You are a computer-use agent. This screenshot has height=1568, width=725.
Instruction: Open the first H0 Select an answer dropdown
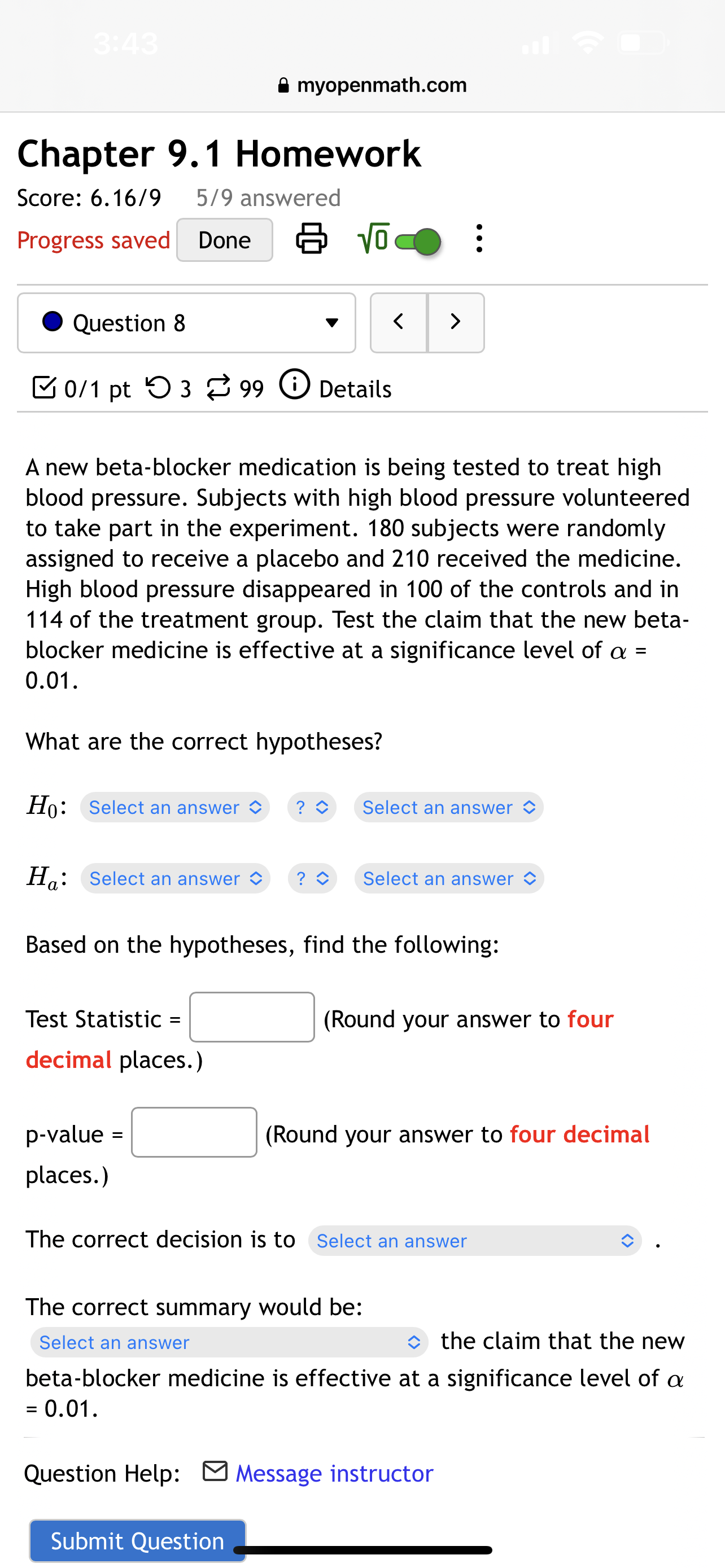click(x=174, y=807)
